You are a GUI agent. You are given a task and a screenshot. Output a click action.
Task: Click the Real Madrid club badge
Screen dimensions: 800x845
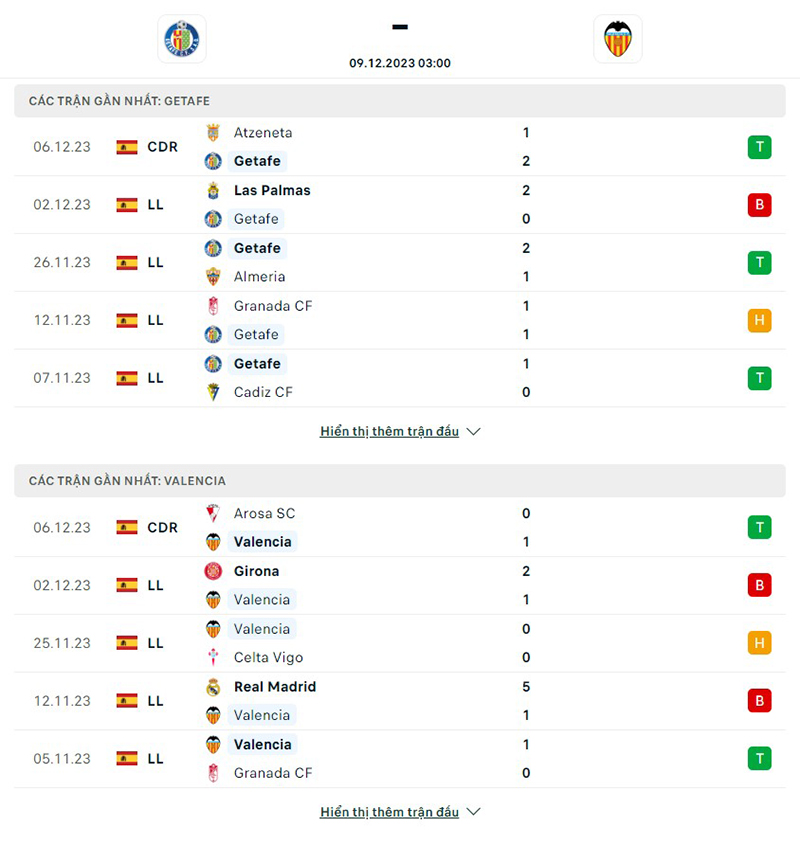215,687
